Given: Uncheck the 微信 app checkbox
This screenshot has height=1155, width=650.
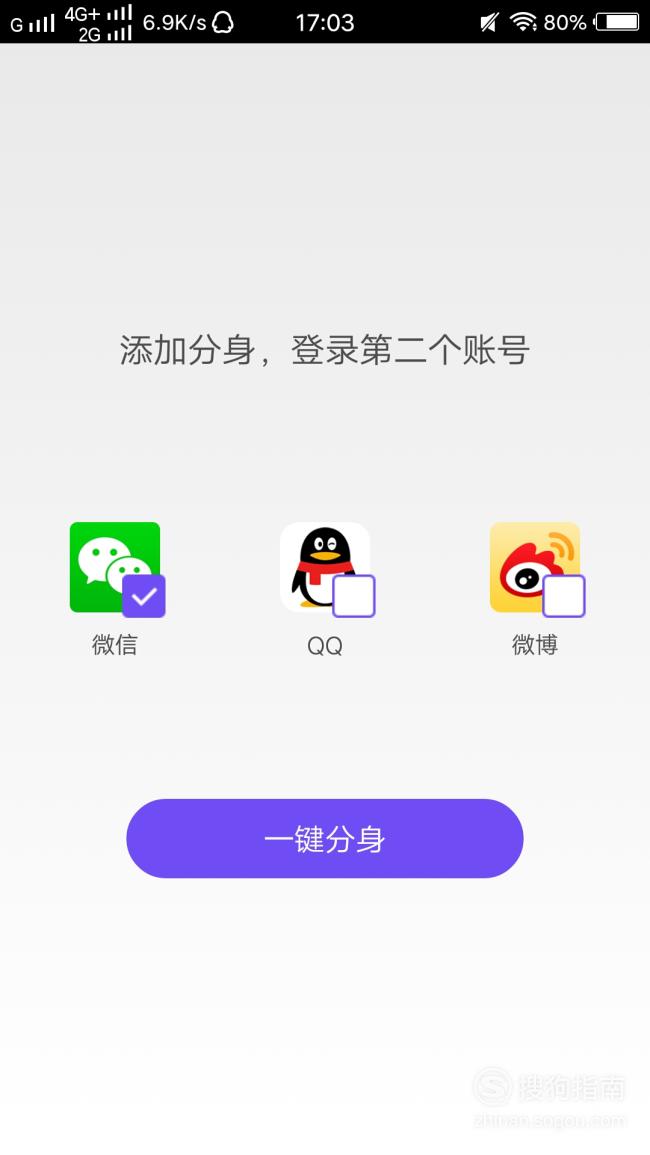Looking at the screenshot, I should [144, 596].
